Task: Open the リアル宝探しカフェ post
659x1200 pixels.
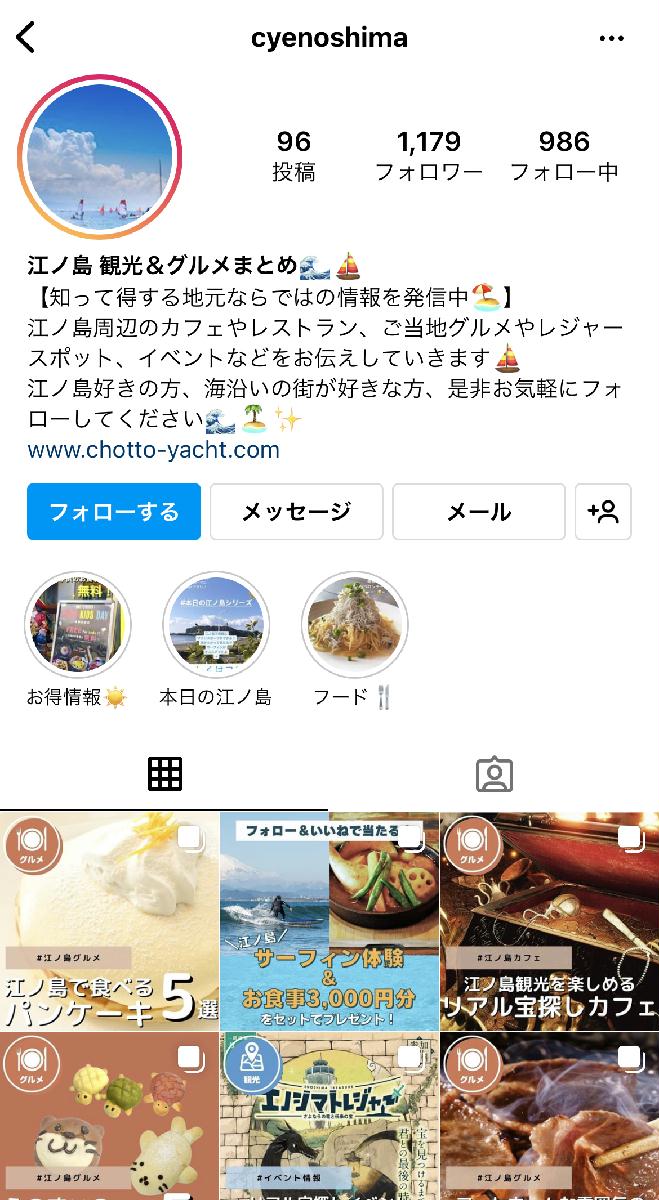Action: pos(549,921)
